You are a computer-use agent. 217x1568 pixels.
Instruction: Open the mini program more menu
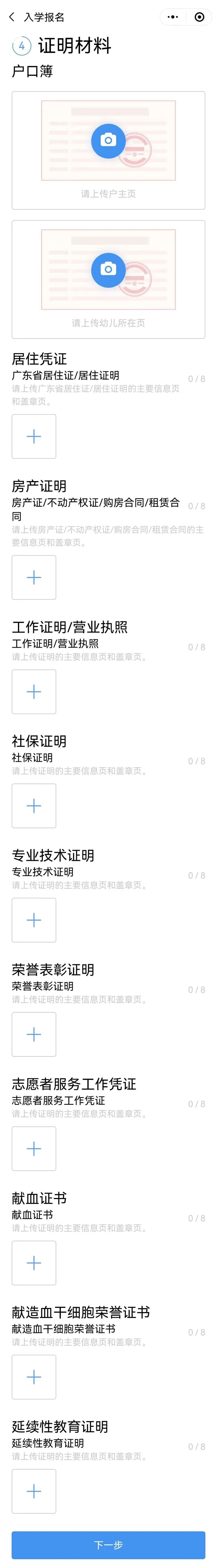173,17
